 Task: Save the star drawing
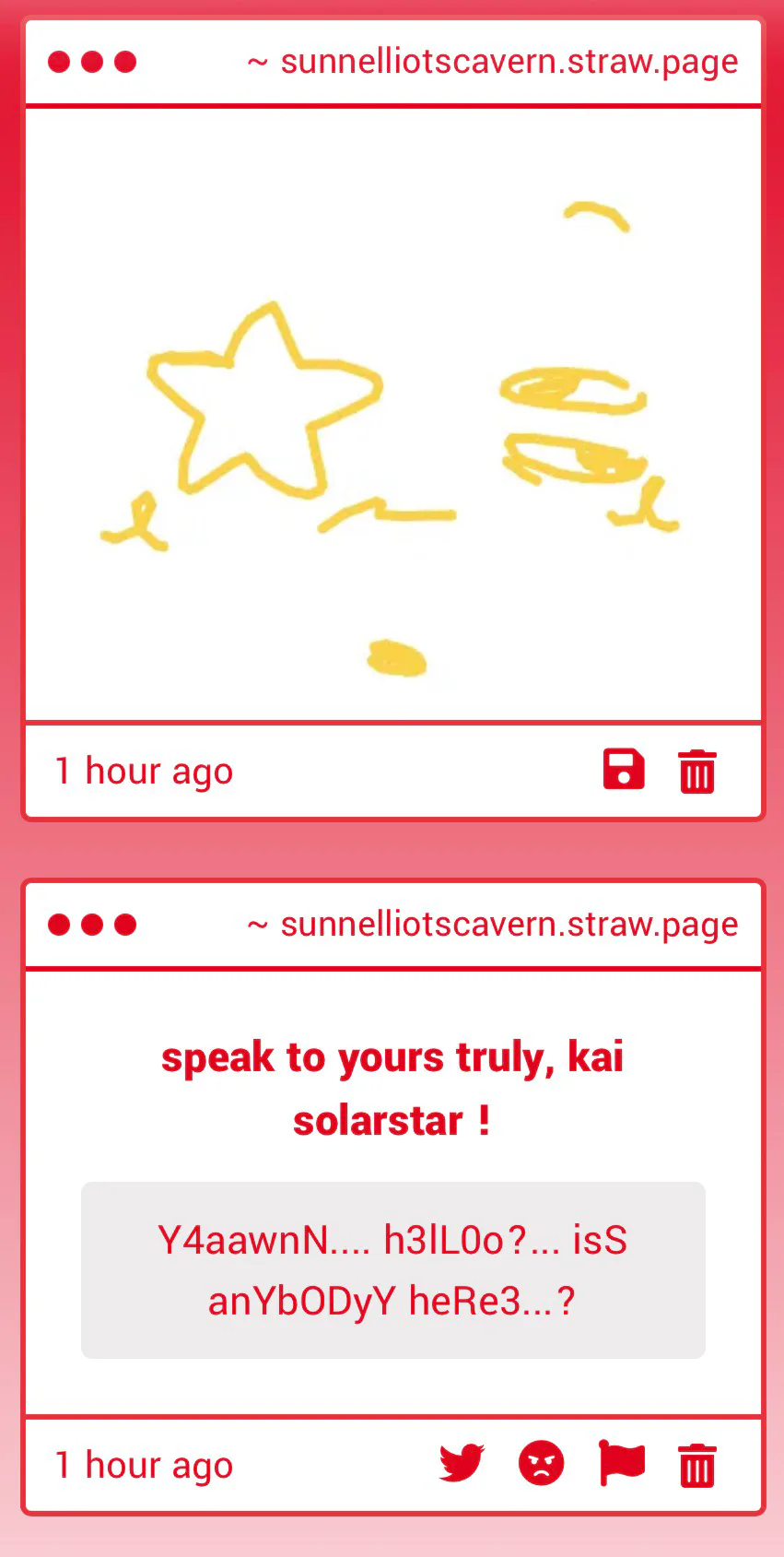tap(624, 771)
